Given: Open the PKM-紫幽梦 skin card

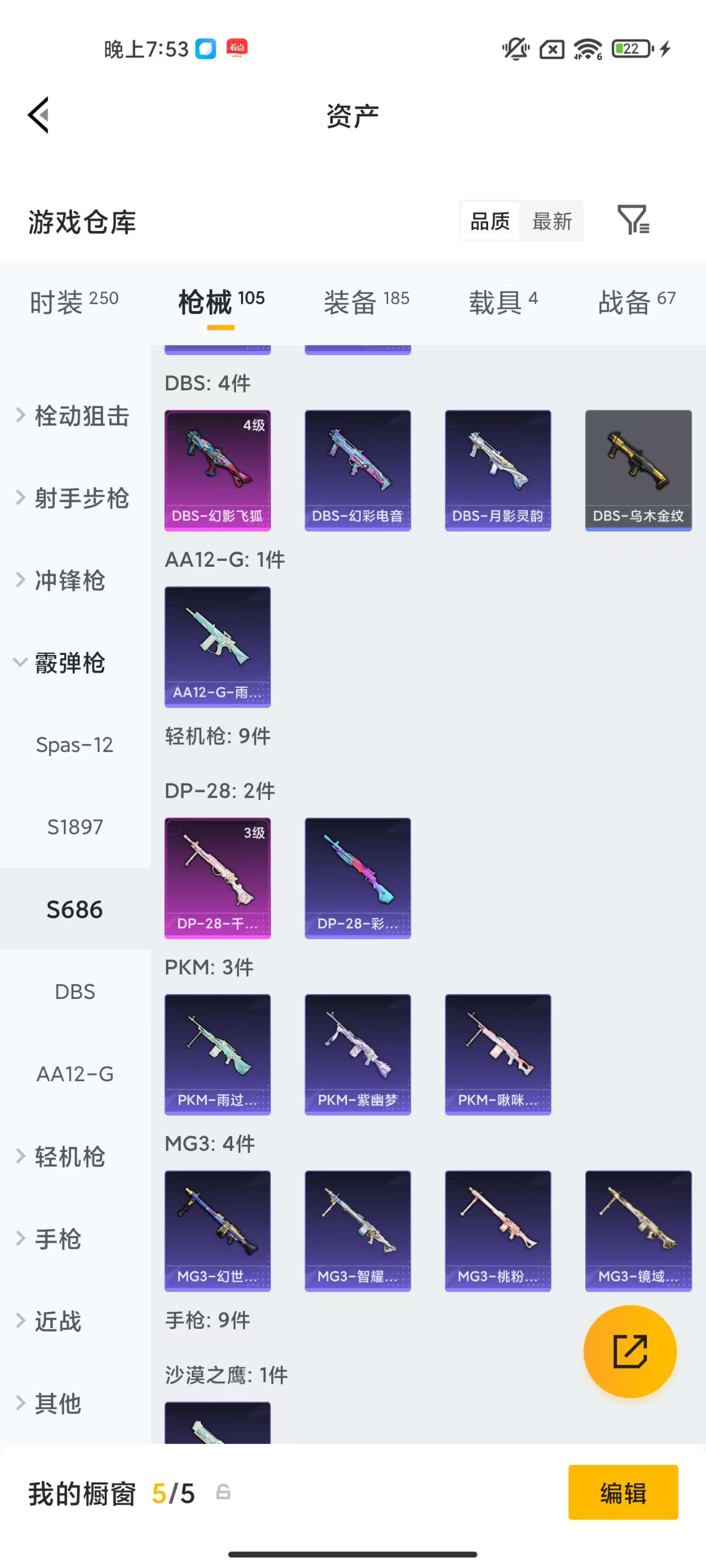Looking at the screenshot, I should pyautogui.click(x=357, y=1054).
